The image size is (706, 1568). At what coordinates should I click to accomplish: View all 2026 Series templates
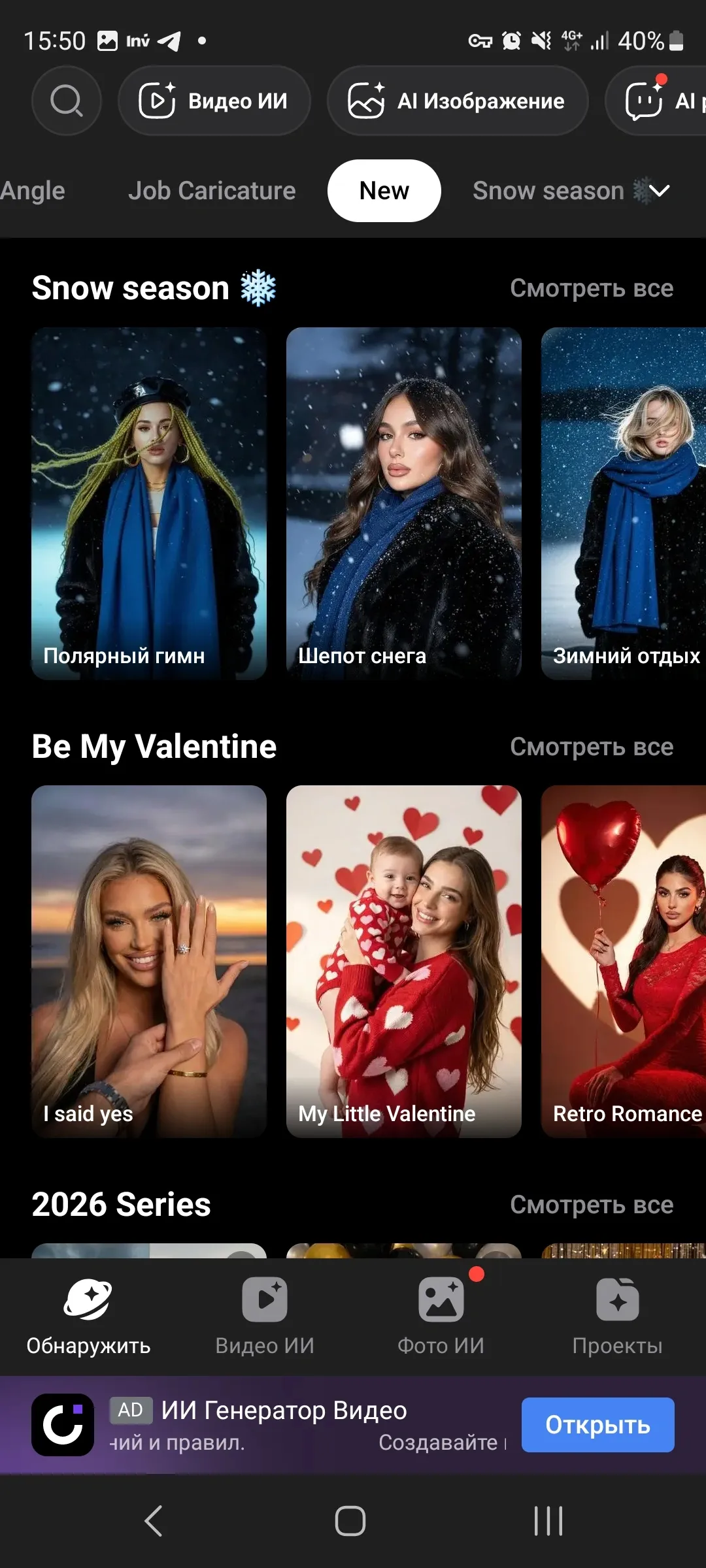click(x=591, y=1205)
